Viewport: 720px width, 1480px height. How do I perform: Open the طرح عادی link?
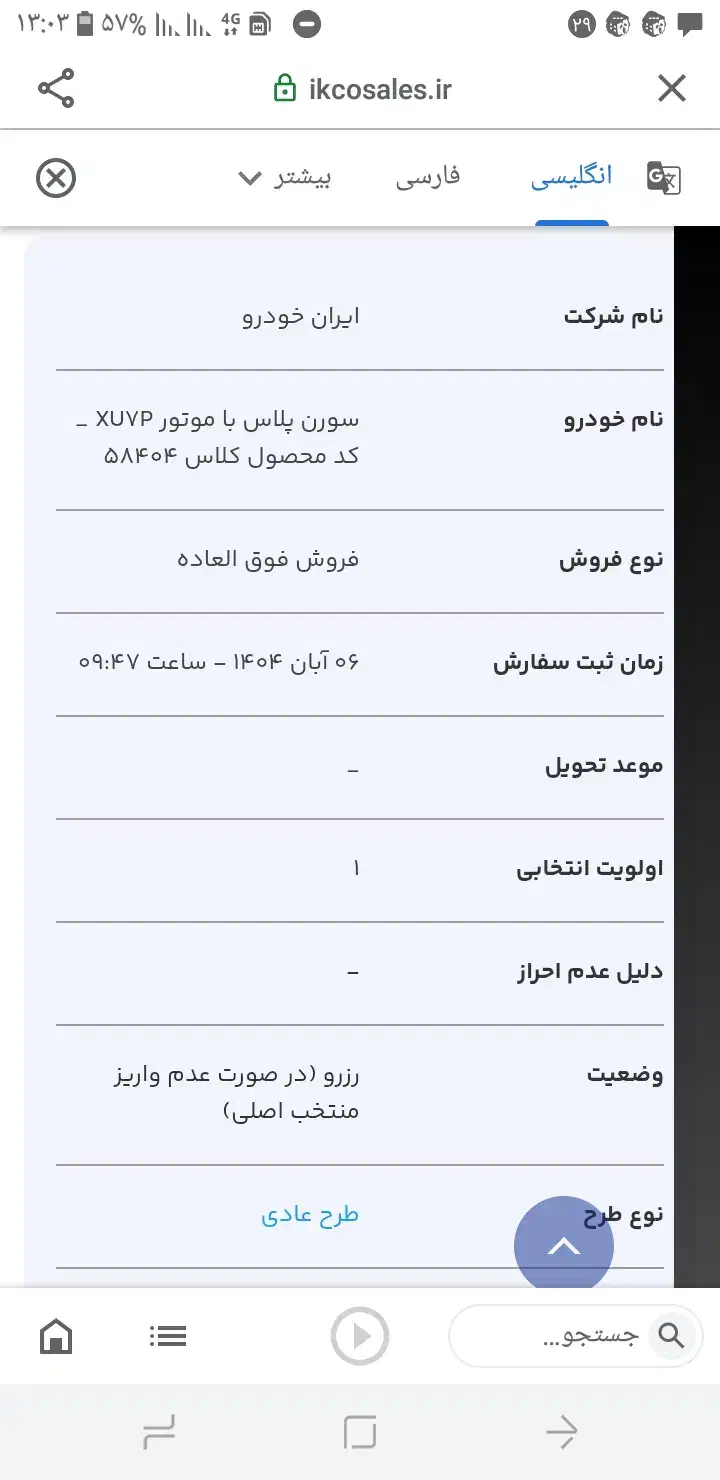pyautogui.click(x=310, y=1213)
